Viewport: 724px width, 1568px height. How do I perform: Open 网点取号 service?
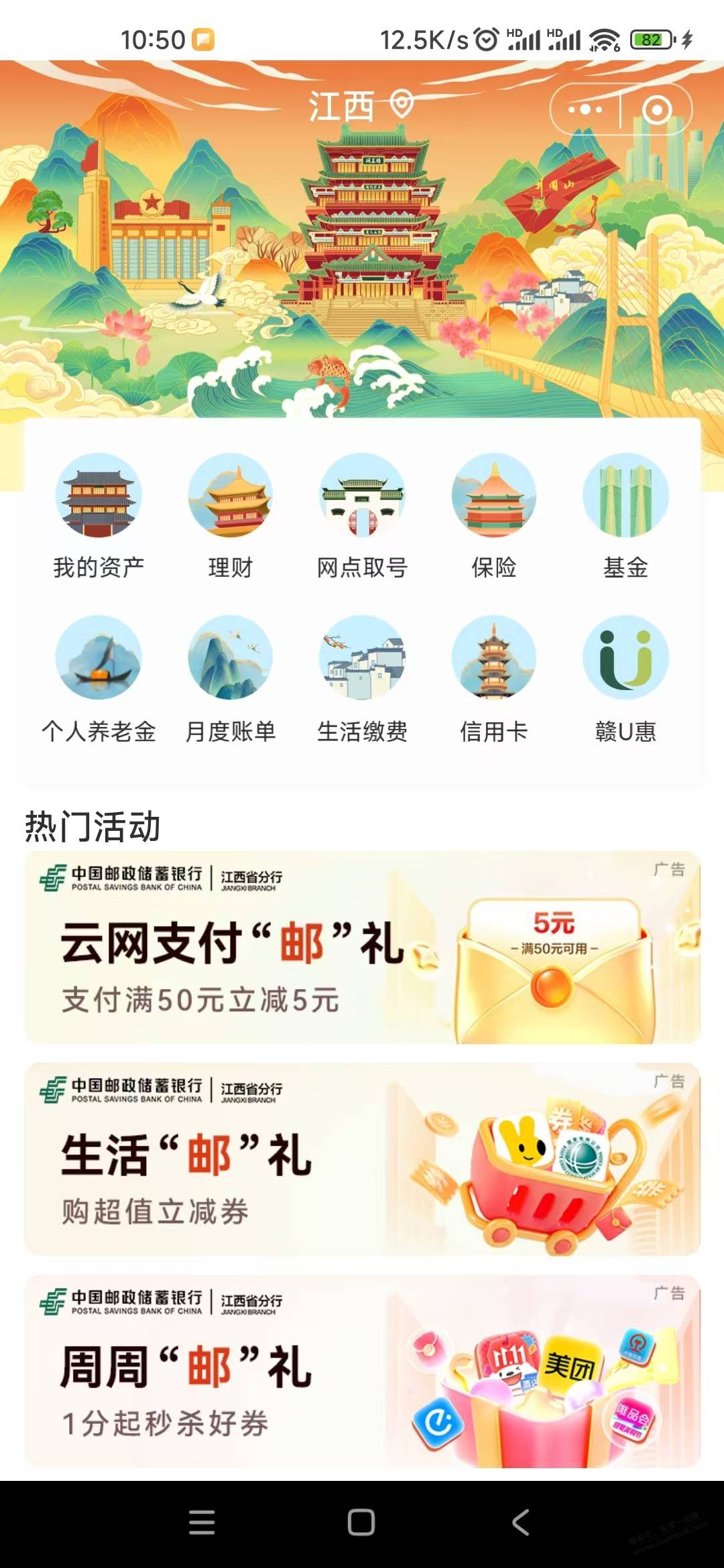pyautogui.click(x=362, y=516)
